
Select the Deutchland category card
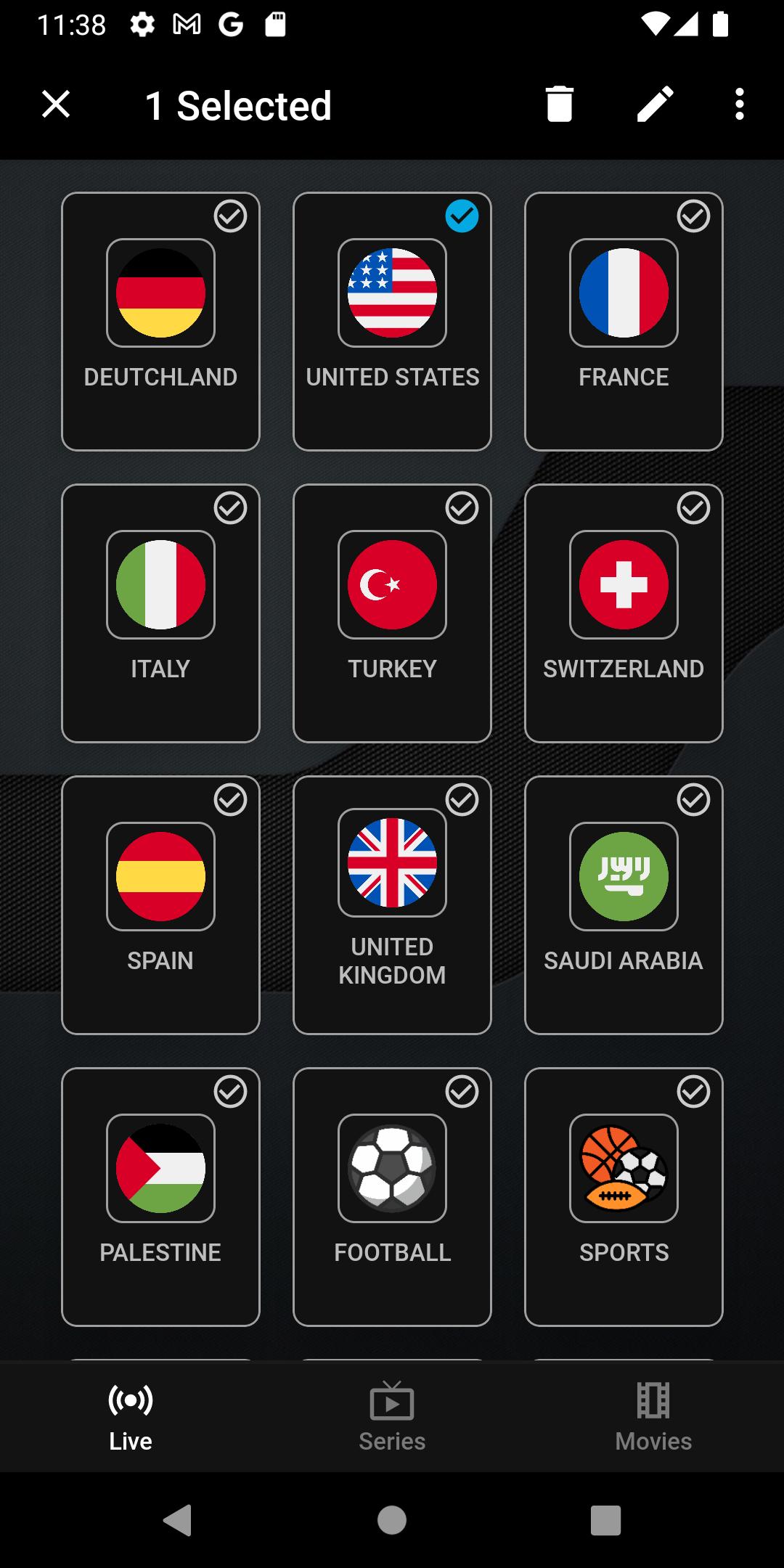[x=160, y=322]
